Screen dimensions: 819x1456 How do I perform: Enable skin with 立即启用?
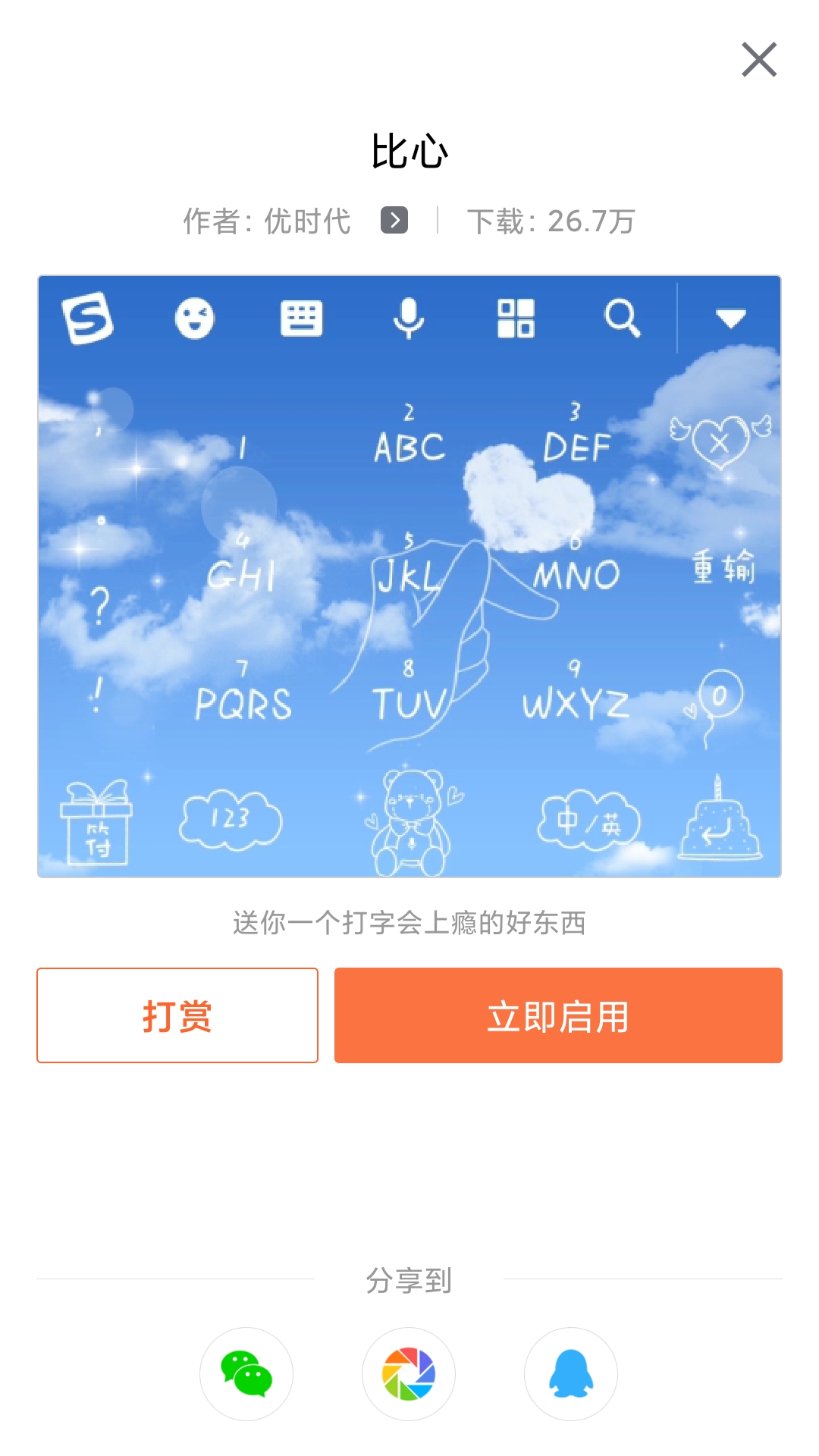558,1015
